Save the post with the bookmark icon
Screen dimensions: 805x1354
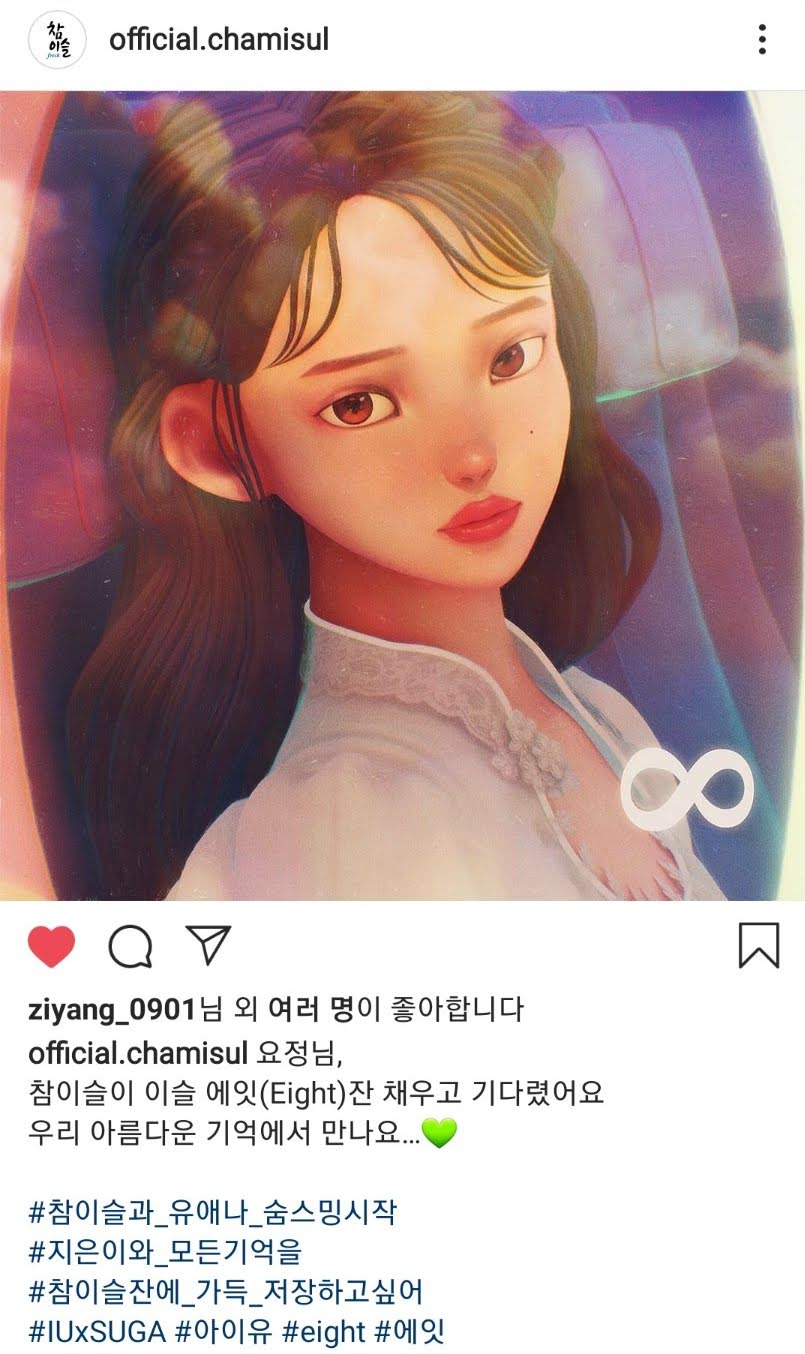[758, 945]
